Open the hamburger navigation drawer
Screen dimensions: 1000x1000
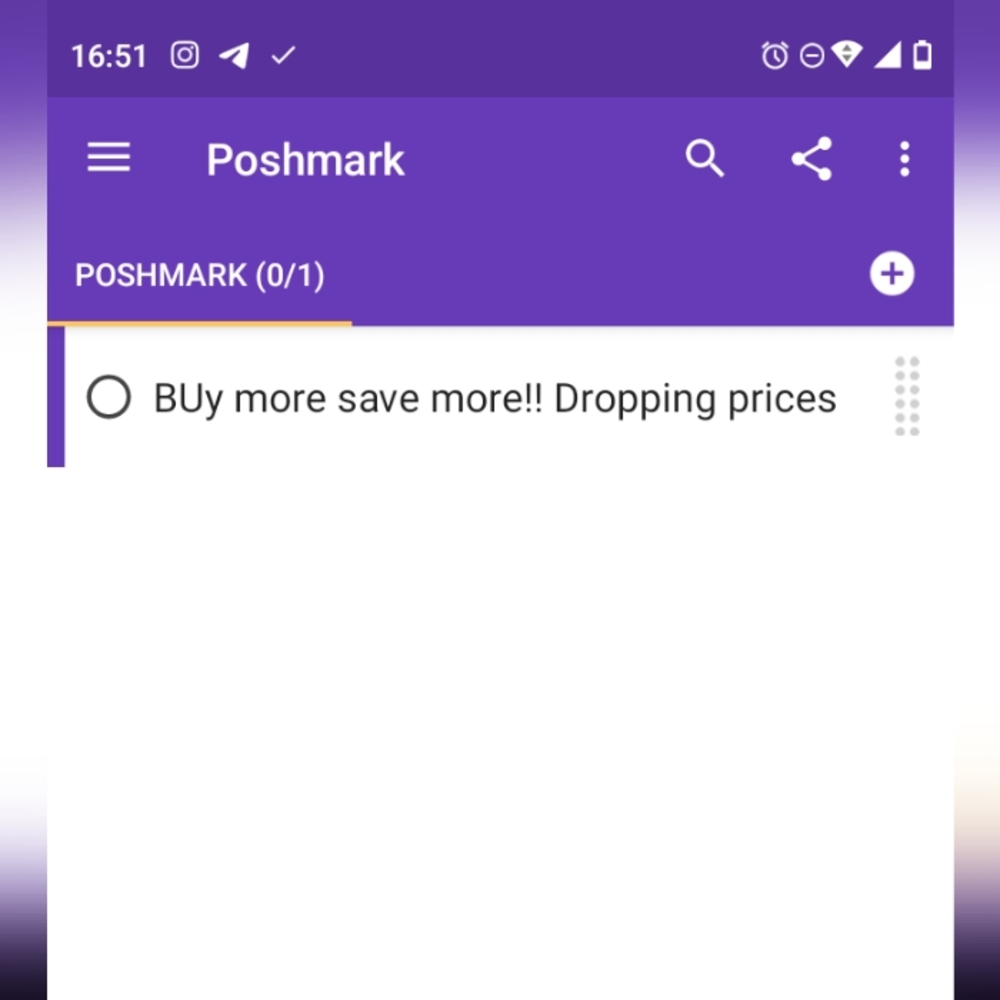(x=109, y=158)
